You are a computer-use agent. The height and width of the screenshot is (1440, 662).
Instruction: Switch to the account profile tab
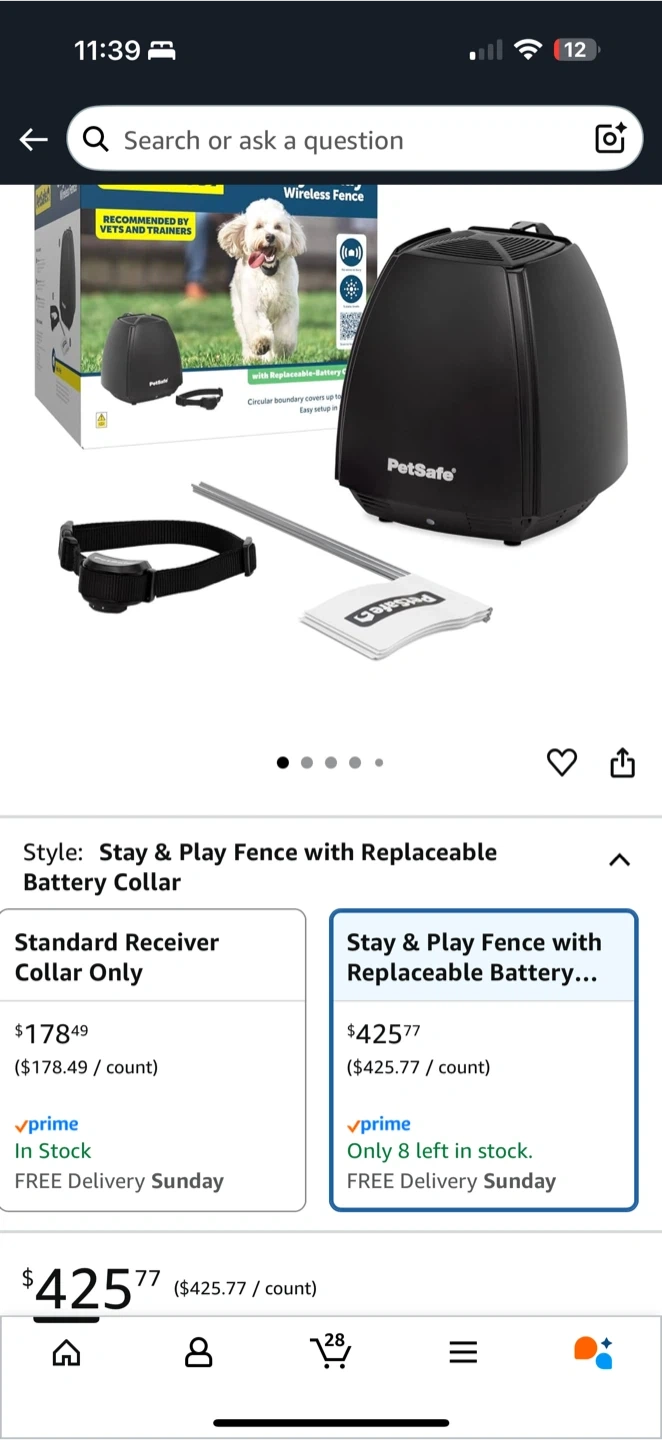pyautogui.click(x=199, y=1353)
